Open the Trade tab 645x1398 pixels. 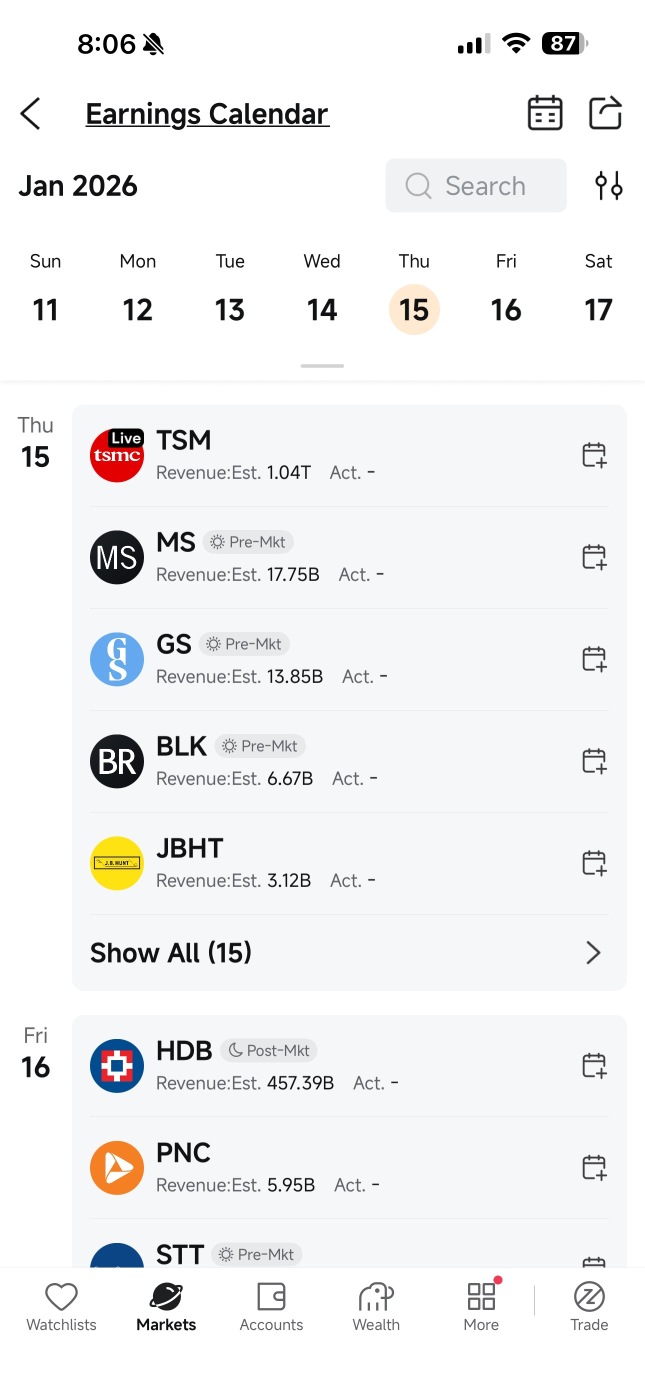pos(589,1308)
